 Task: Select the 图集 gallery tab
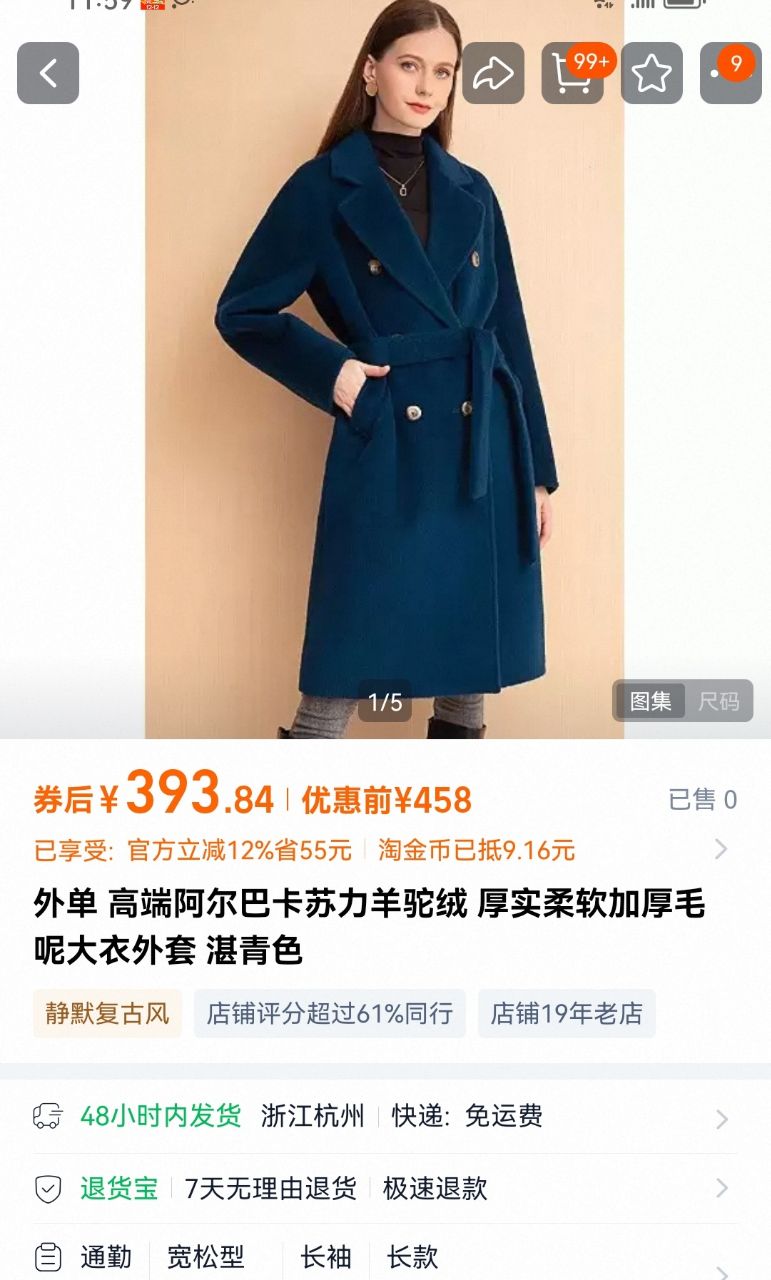[650, 701]
